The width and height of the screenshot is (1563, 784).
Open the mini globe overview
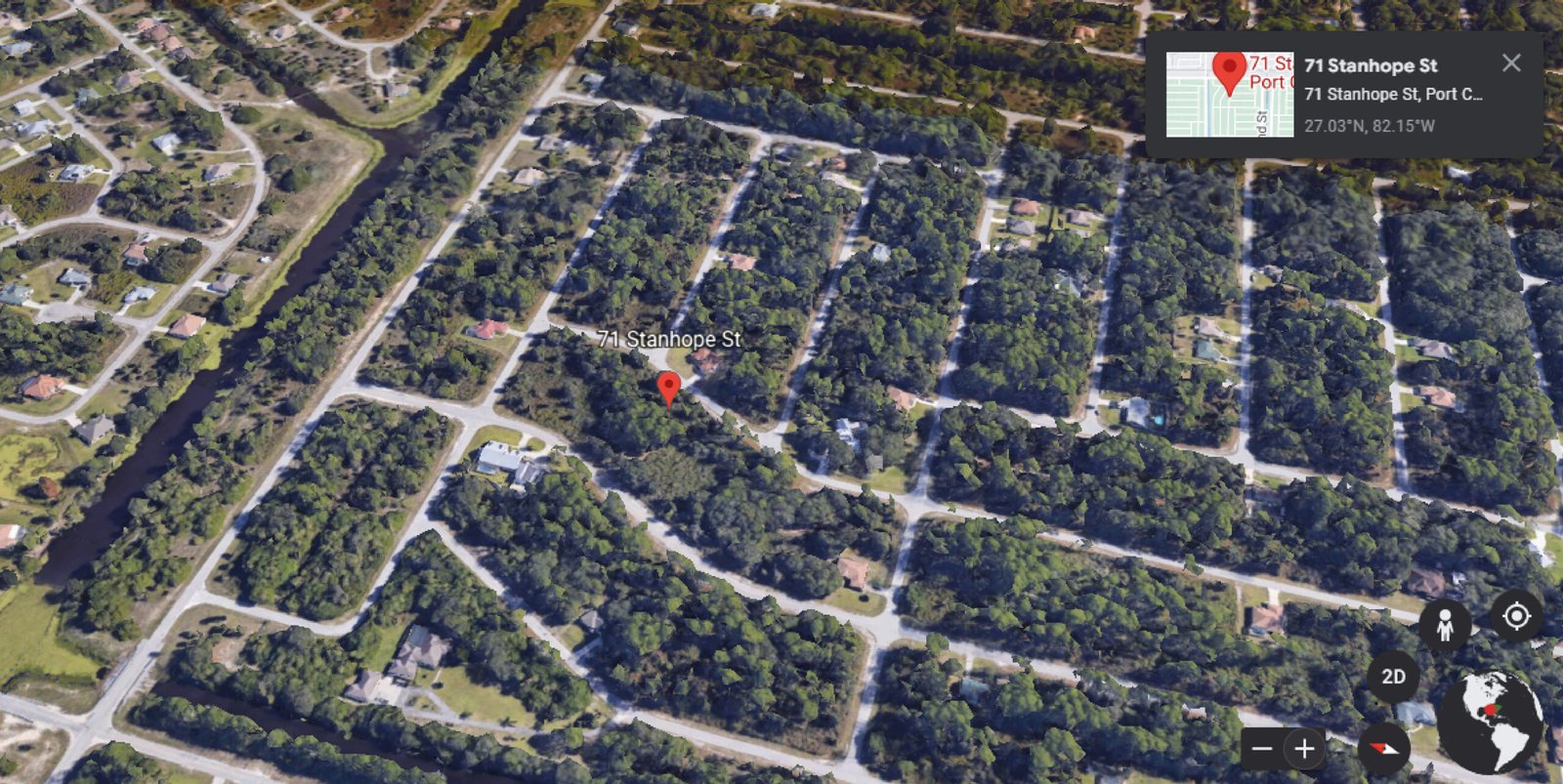point(1491,722)
